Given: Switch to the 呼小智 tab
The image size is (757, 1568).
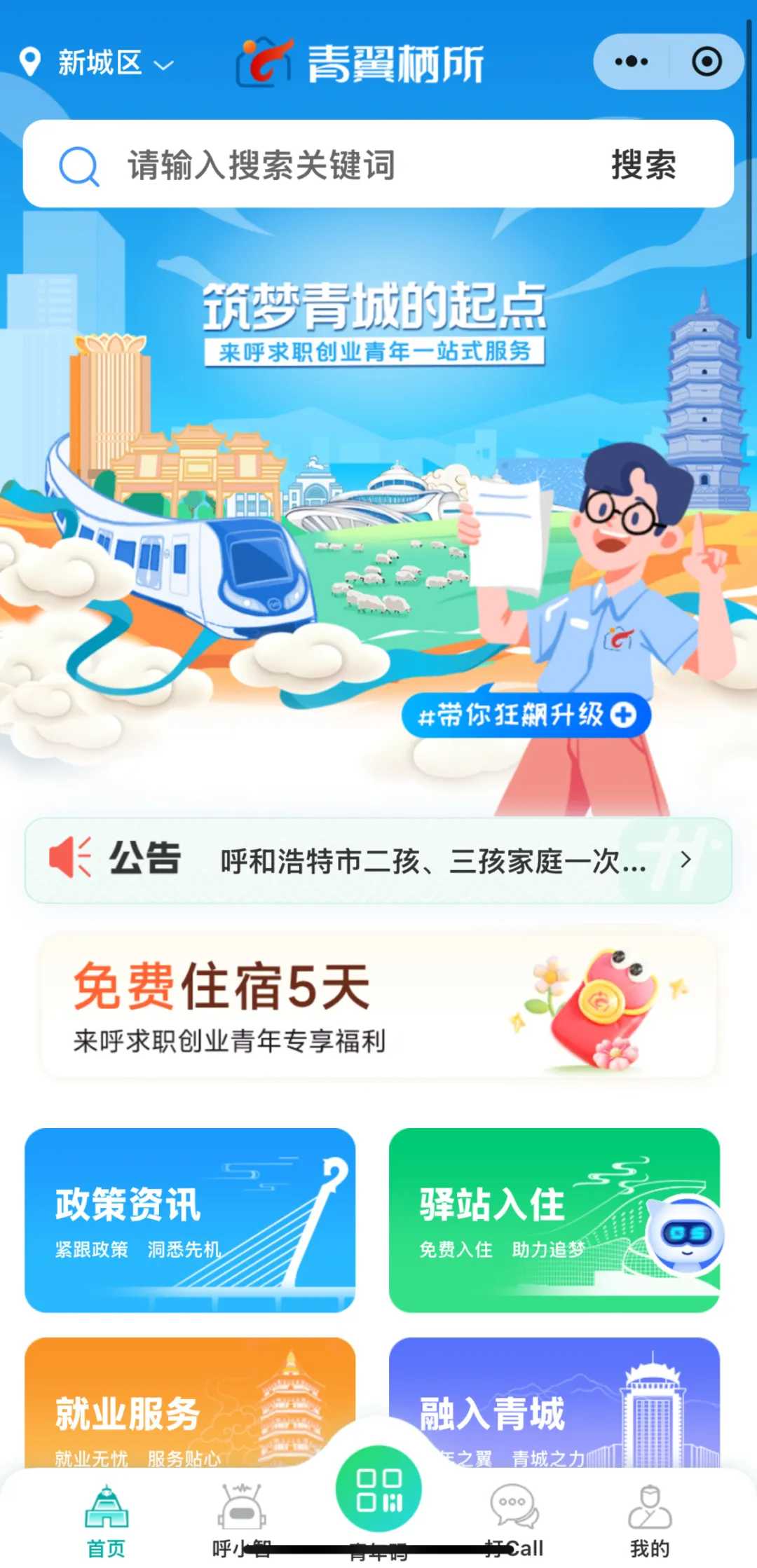Looking at the screenshot, I should pos(242,1519).
